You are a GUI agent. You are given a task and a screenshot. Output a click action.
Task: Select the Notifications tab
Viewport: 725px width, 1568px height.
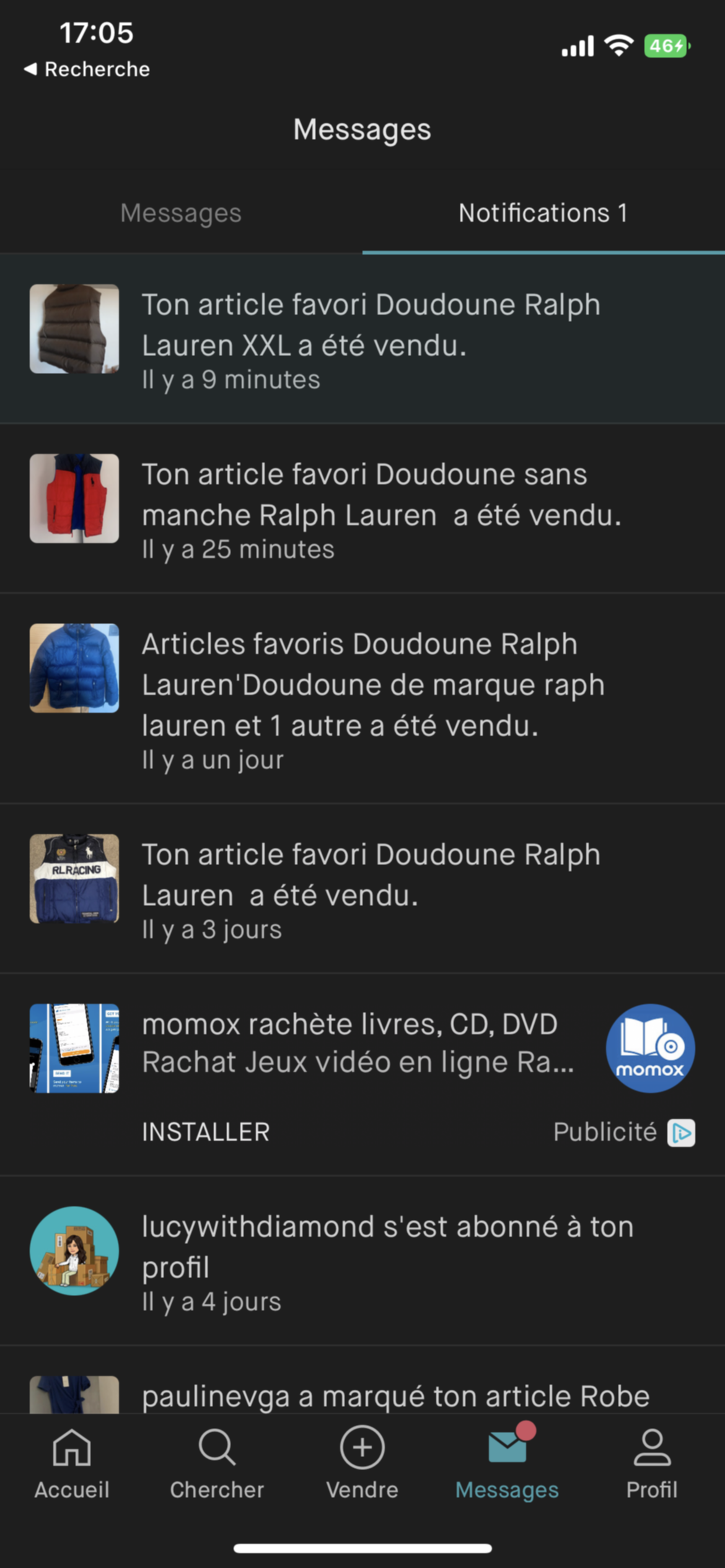point(543,213)
